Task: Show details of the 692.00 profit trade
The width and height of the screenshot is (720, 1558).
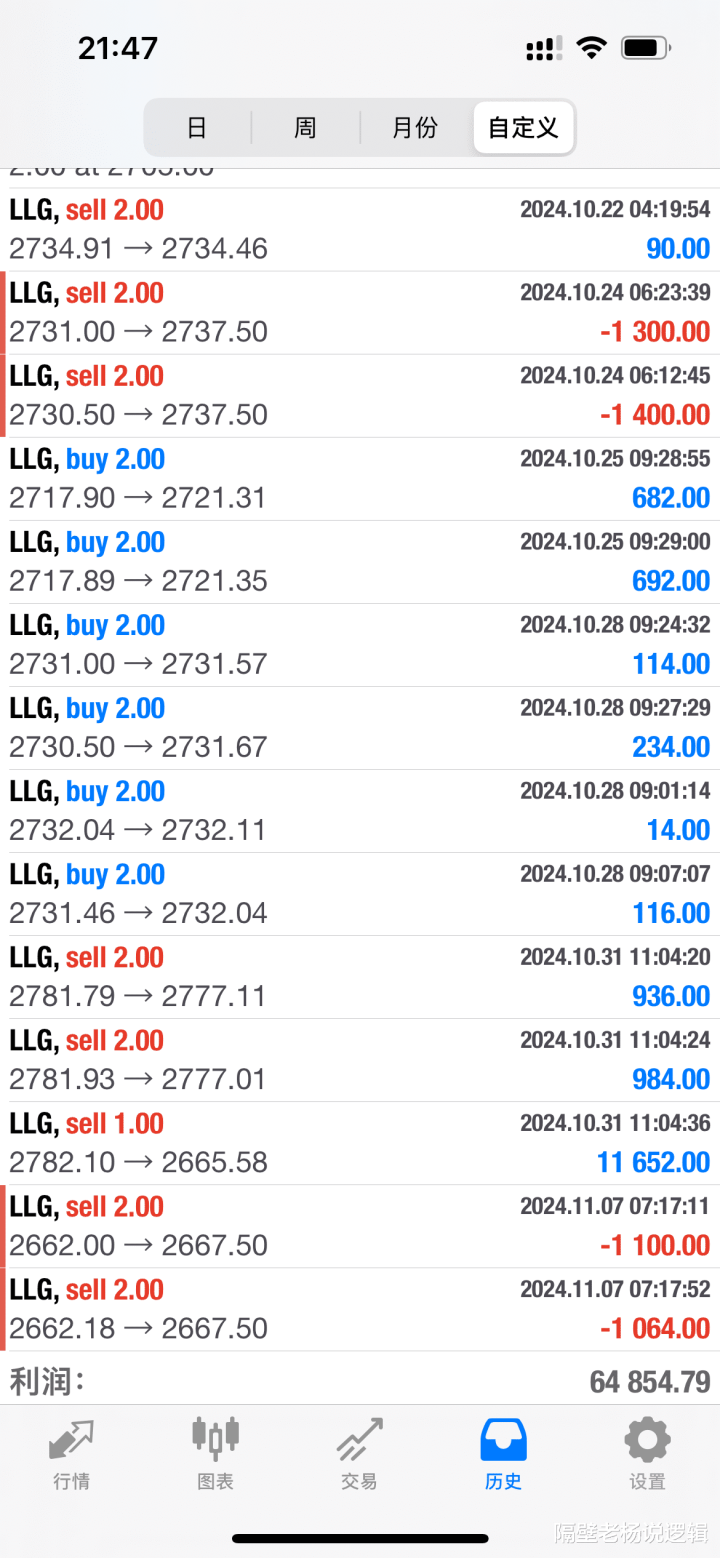Action: 360,562
